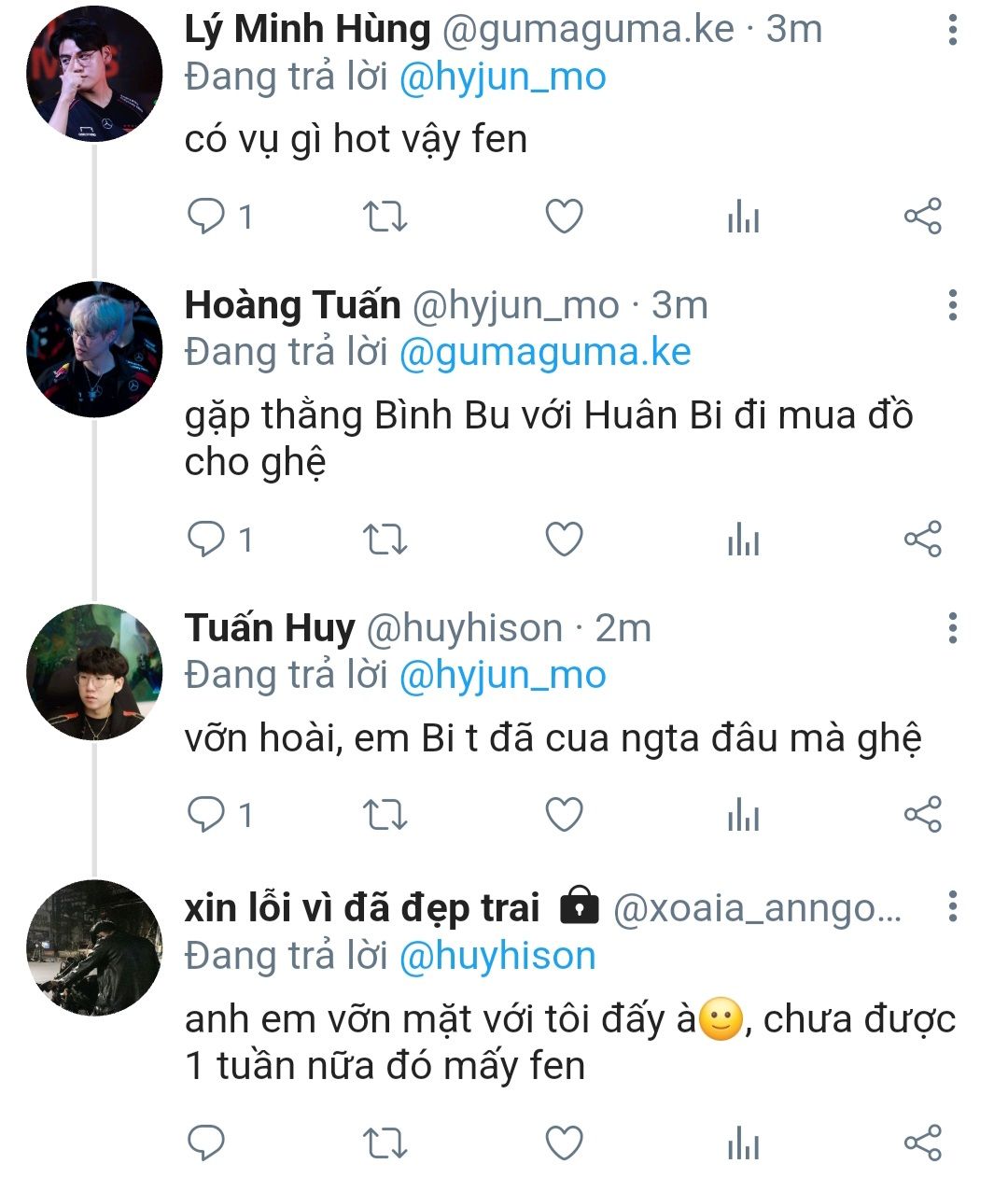The height and width of the screenshot is (1178, 1008).
Task: Open the @huyhison mention link
Action: [497, 956]
